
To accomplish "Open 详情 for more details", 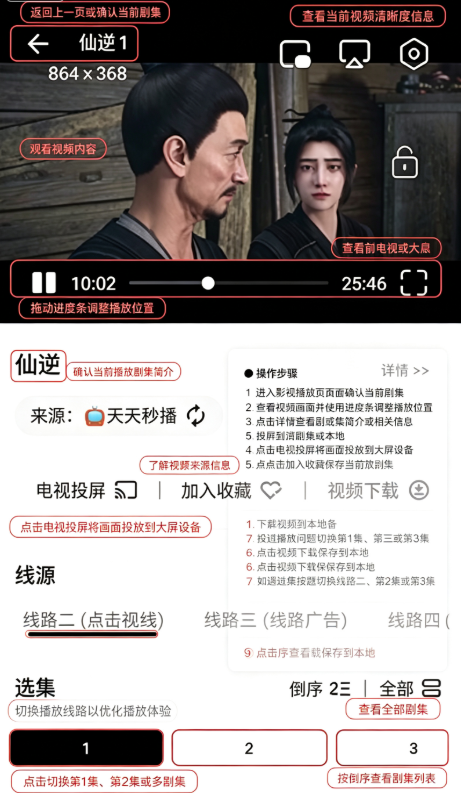I will pyautogui.click(x=405, y=371).
